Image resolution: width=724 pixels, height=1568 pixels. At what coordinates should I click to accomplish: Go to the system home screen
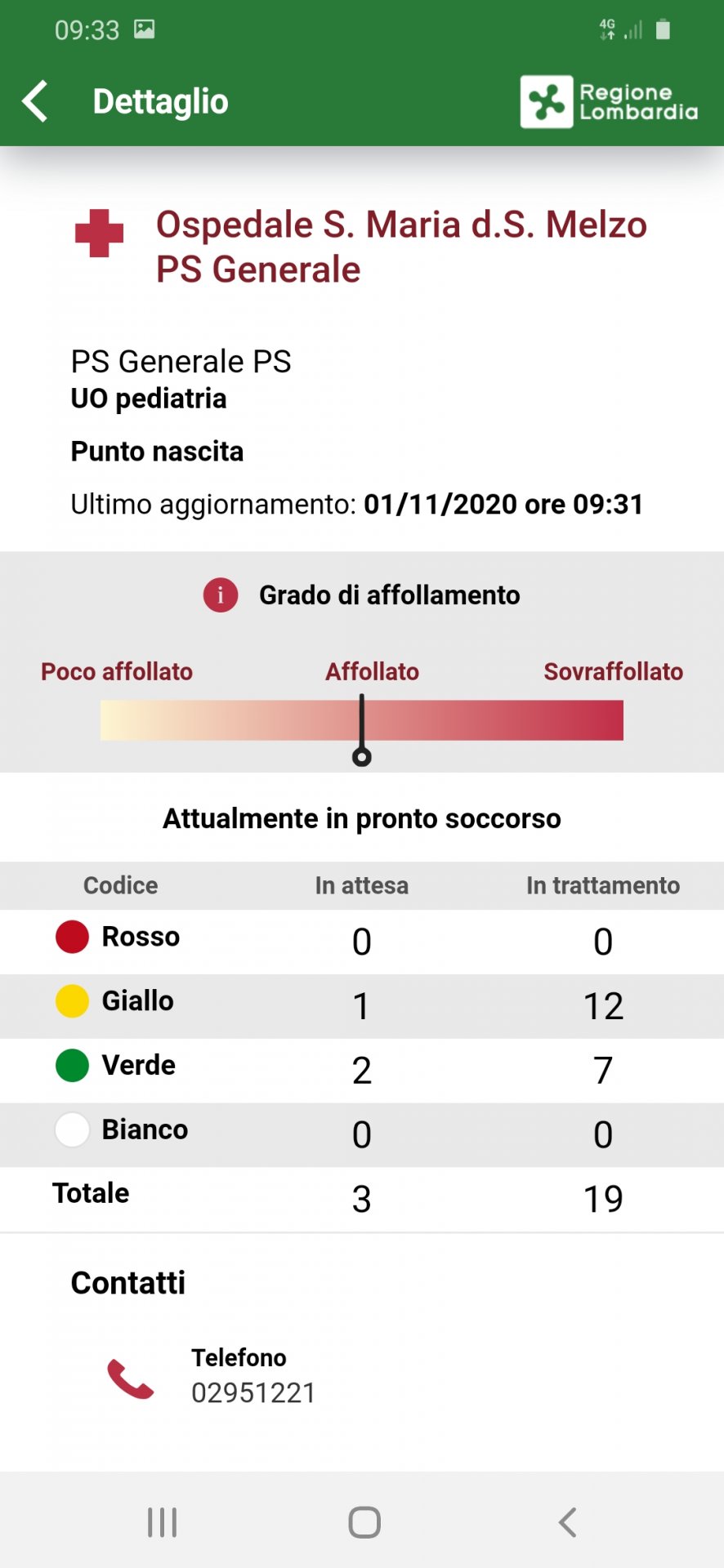(x=364, y=1522)
